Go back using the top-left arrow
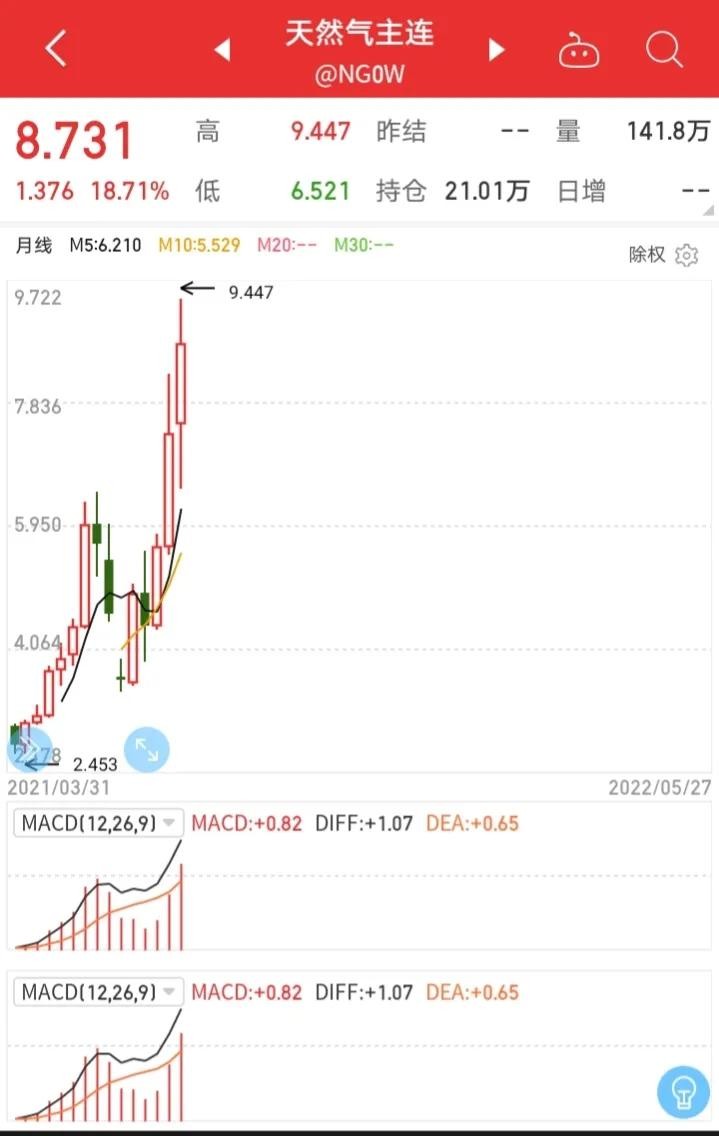 point(56,48)
